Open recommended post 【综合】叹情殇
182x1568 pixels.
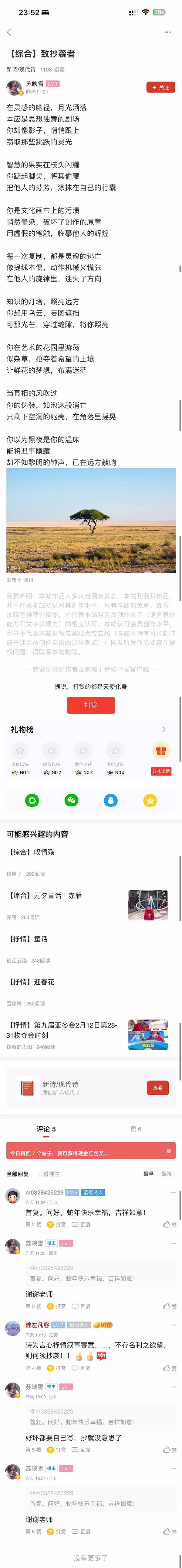pyautogui.click(x=31, y=852)
